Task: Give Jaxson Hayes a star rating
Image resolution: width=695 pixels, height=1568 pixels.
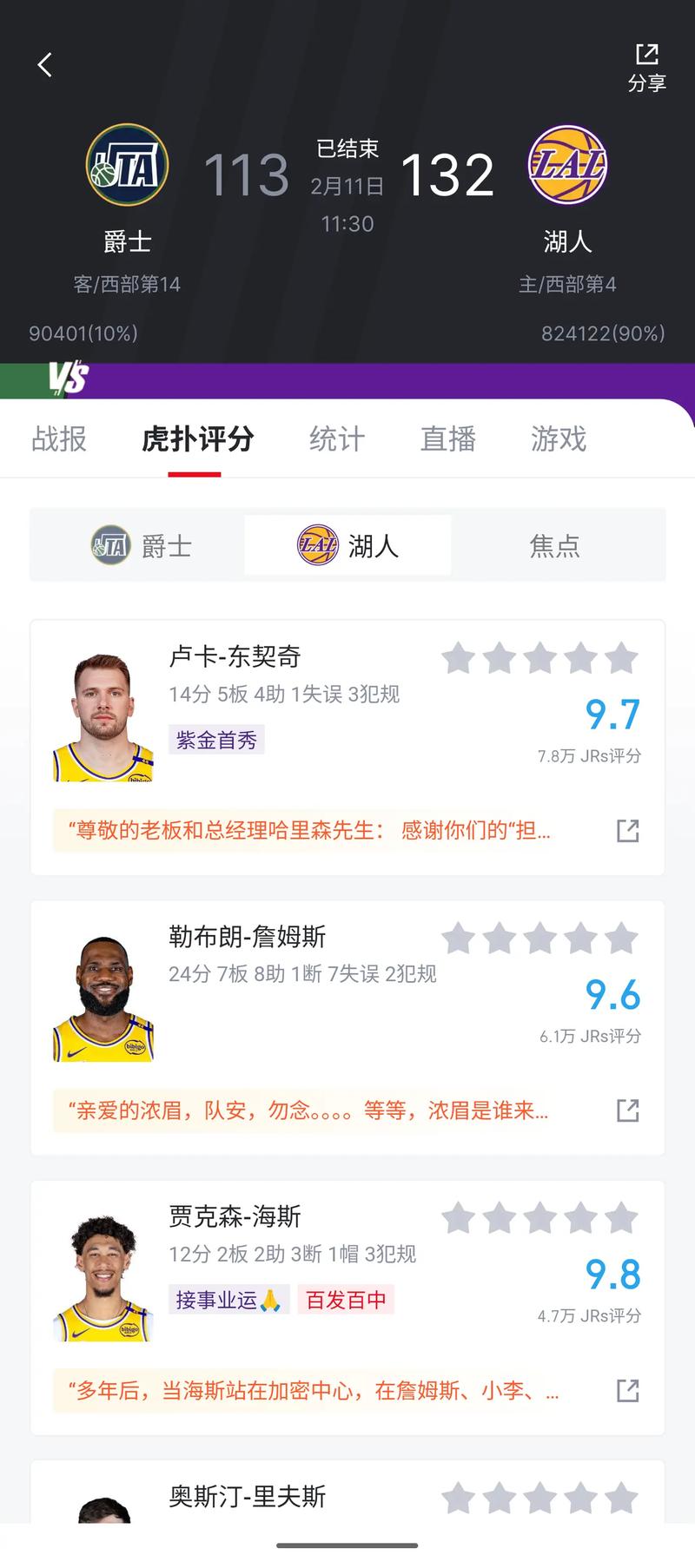Action: click(540, 1218)
